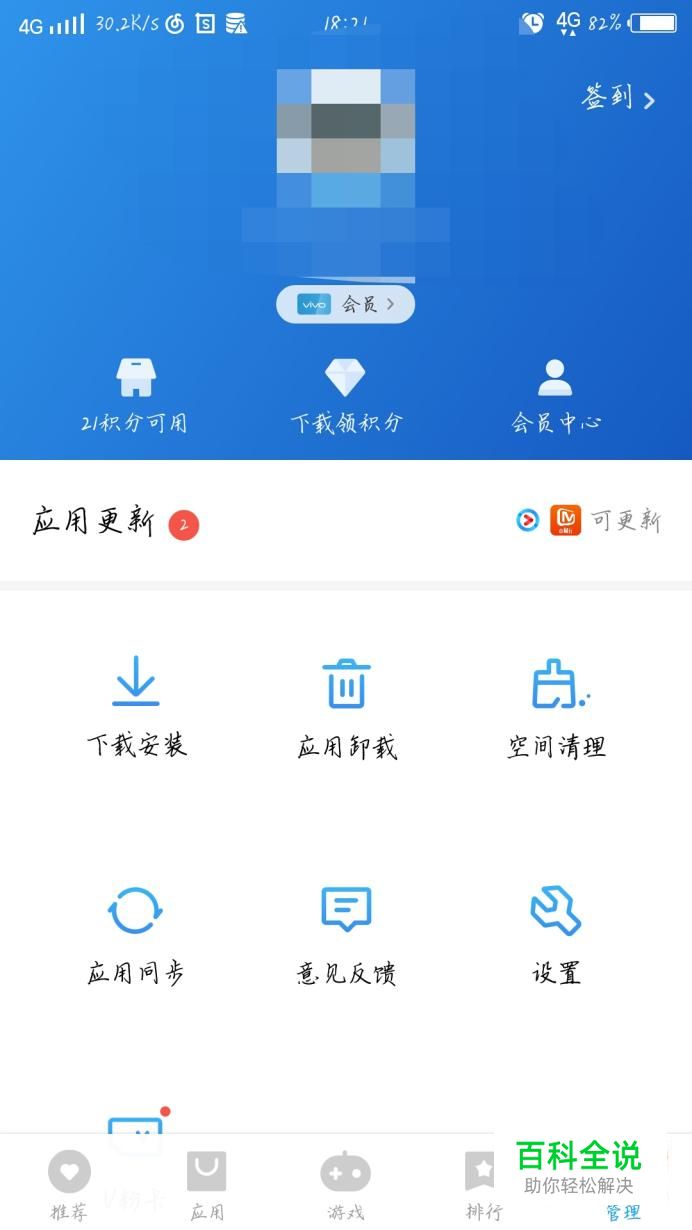The image size is (692, 1230).
Task: Switch to the 游戏 tab
Action: click(x=346, y=1186)
